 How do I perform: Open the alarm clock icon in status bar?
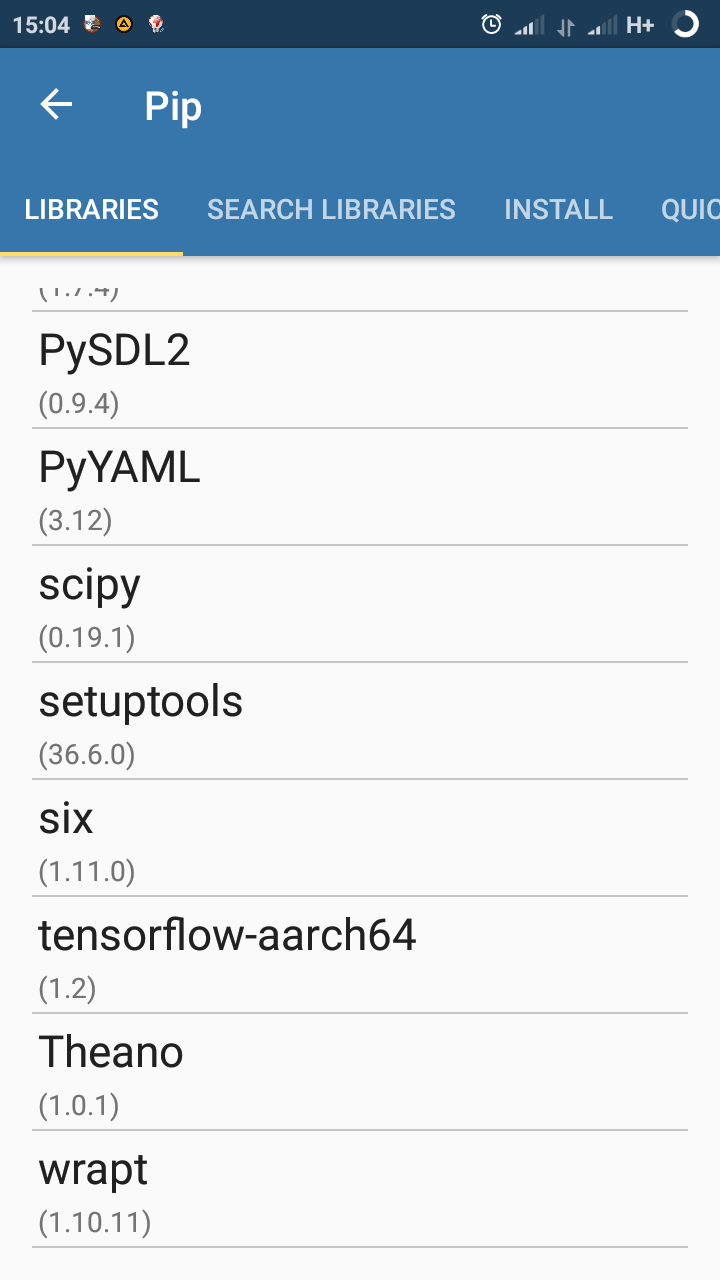490,24
